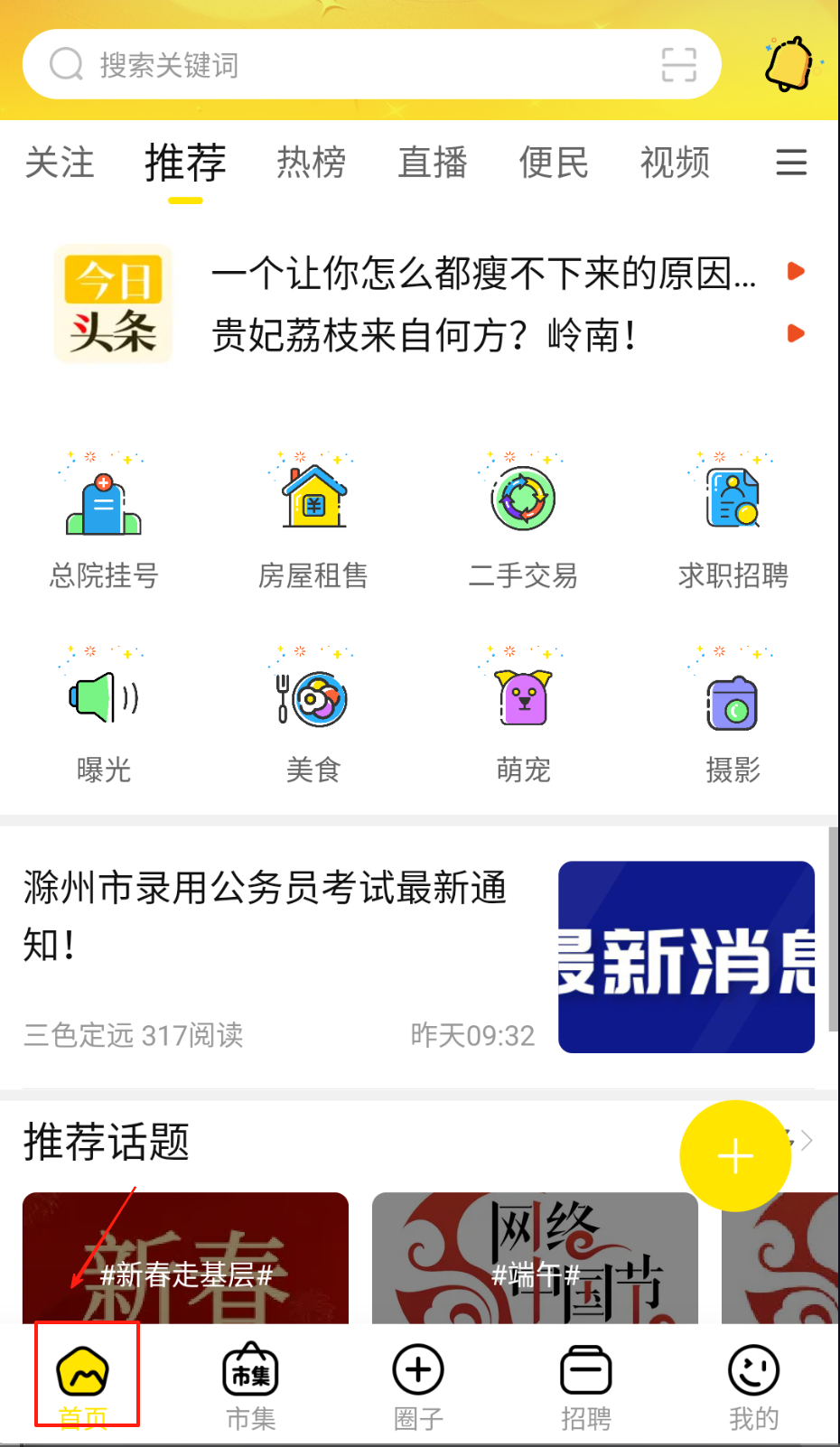
Task: Expand the channel menu icon
Action: [x=791, y=163]
